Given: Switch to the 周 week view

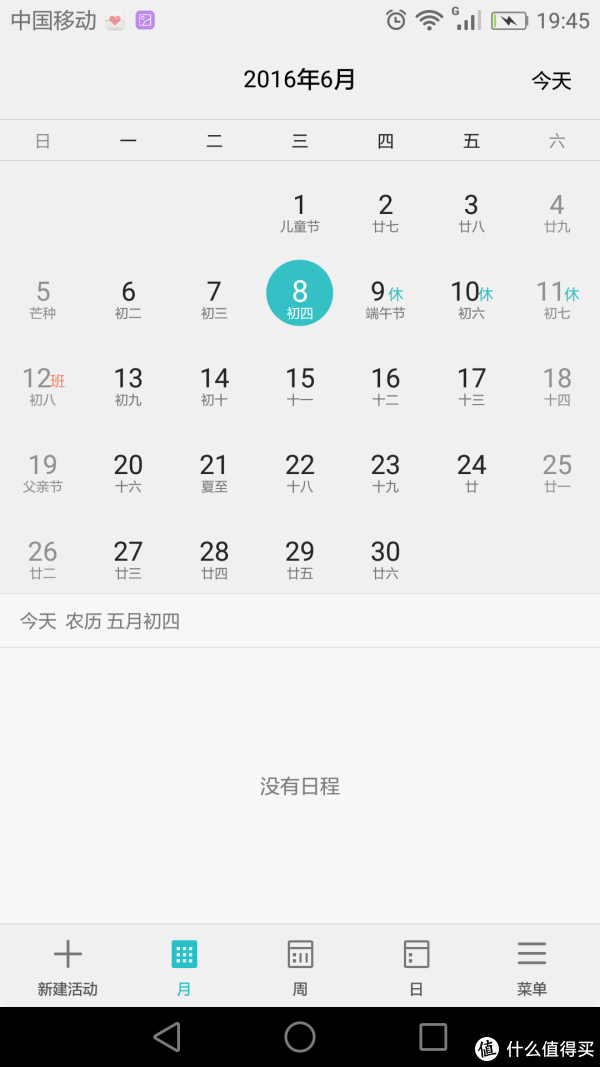Looking at the screenshot, I should coord(300,967).
